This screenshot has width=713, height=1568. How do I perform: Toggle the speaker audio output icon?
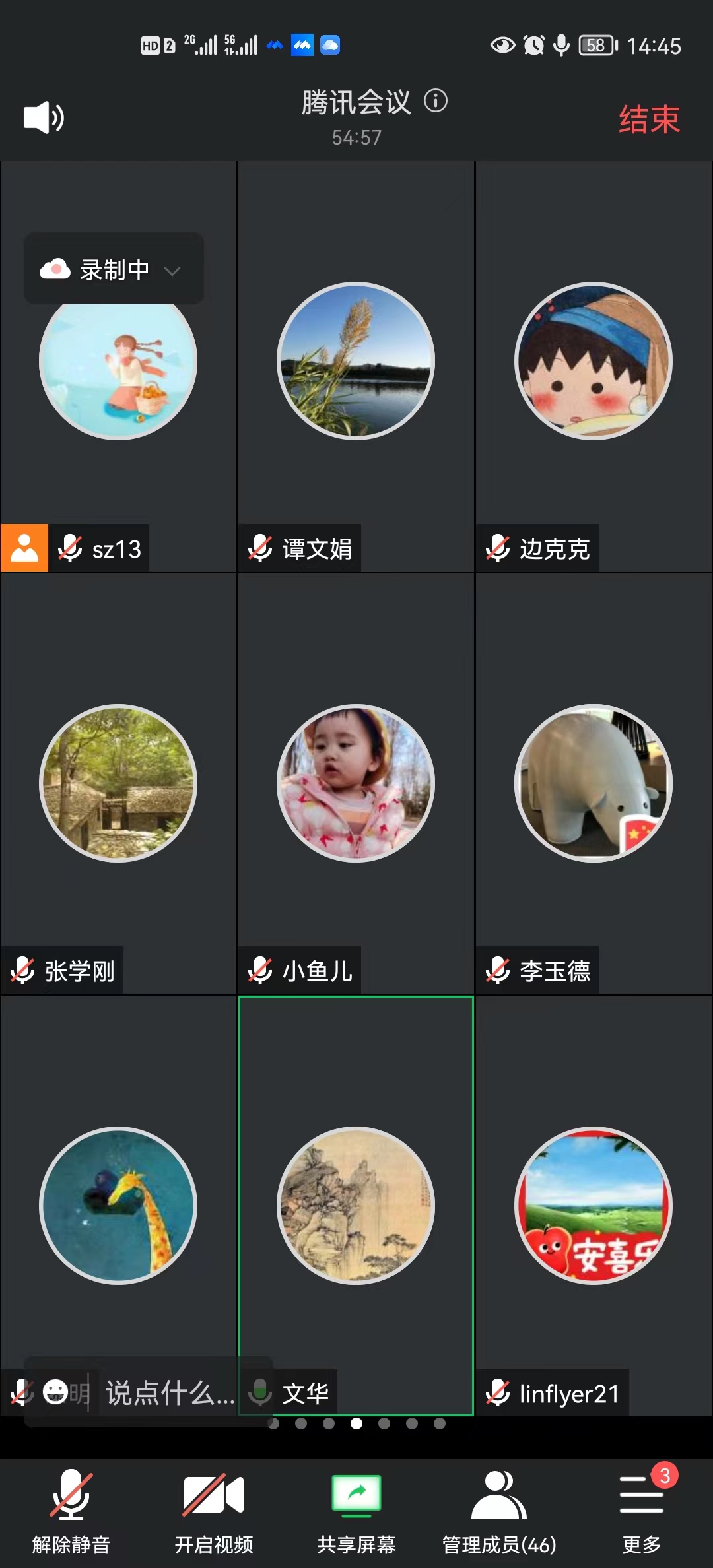pos(44,117)
